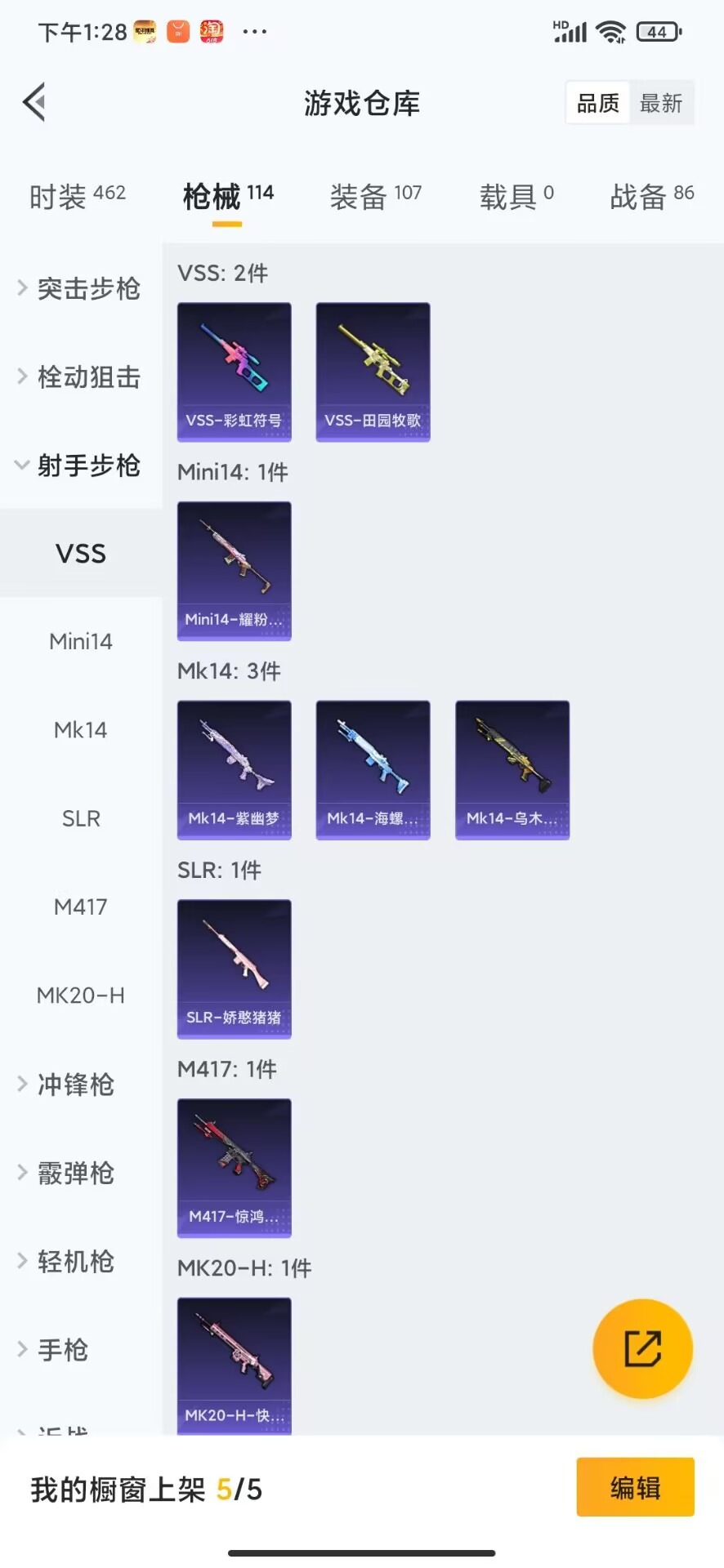Go back from the 游戏仓库 page
The height and width of the screenshot is (1568, 724).
(34, 103)
